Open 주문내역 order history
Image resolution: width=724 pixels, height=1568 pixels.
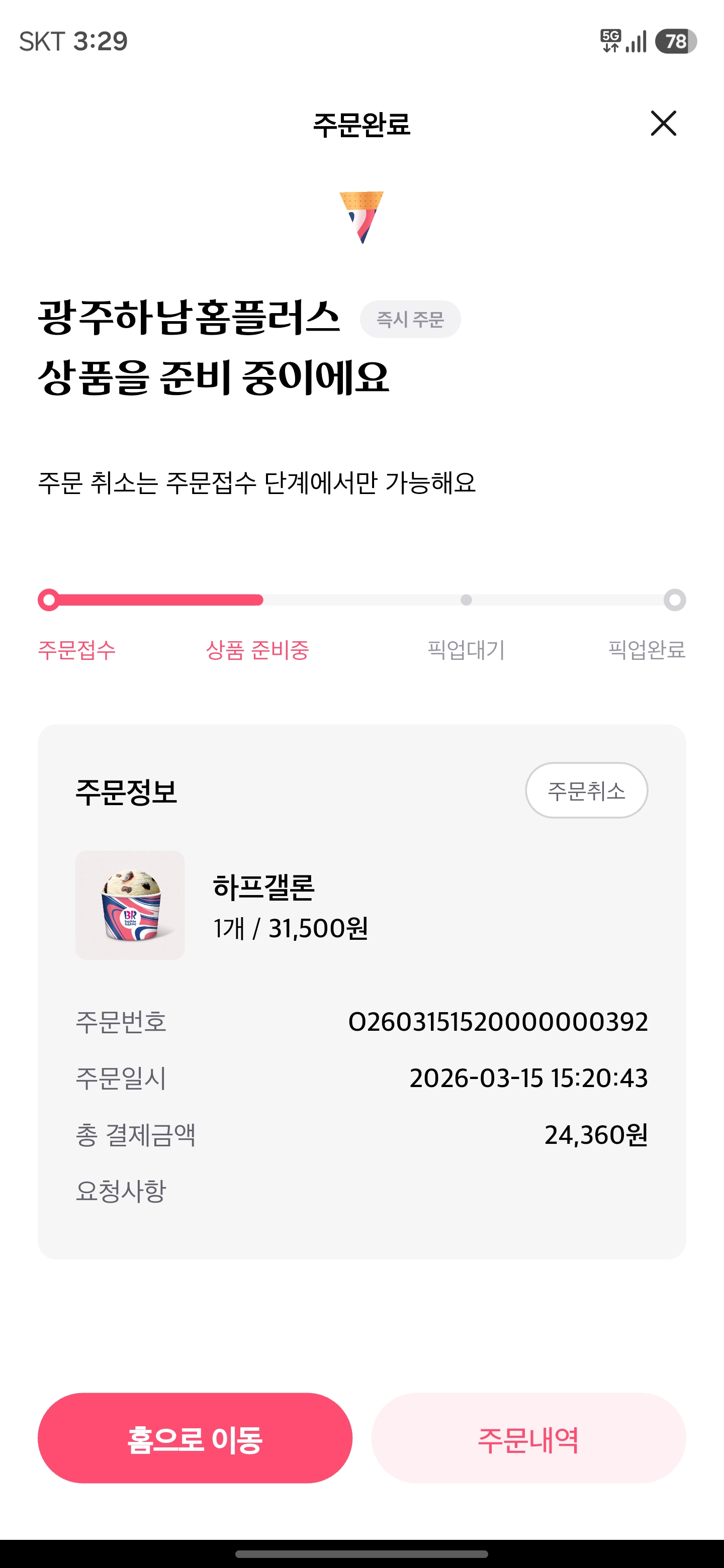click(528, 1438)
